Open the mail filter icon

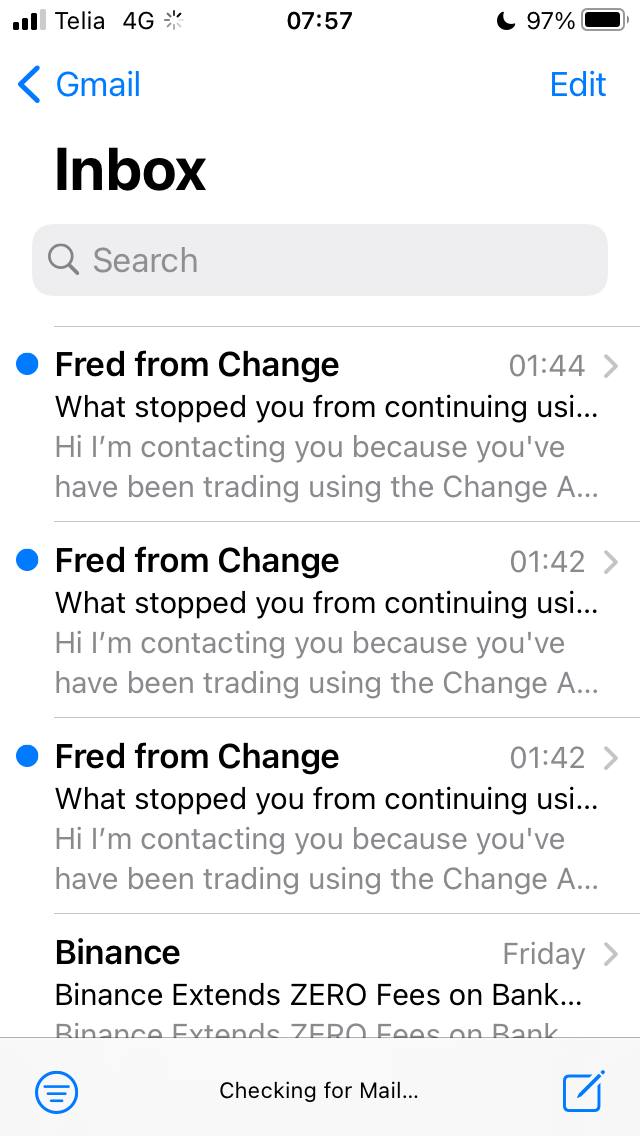57,1091
